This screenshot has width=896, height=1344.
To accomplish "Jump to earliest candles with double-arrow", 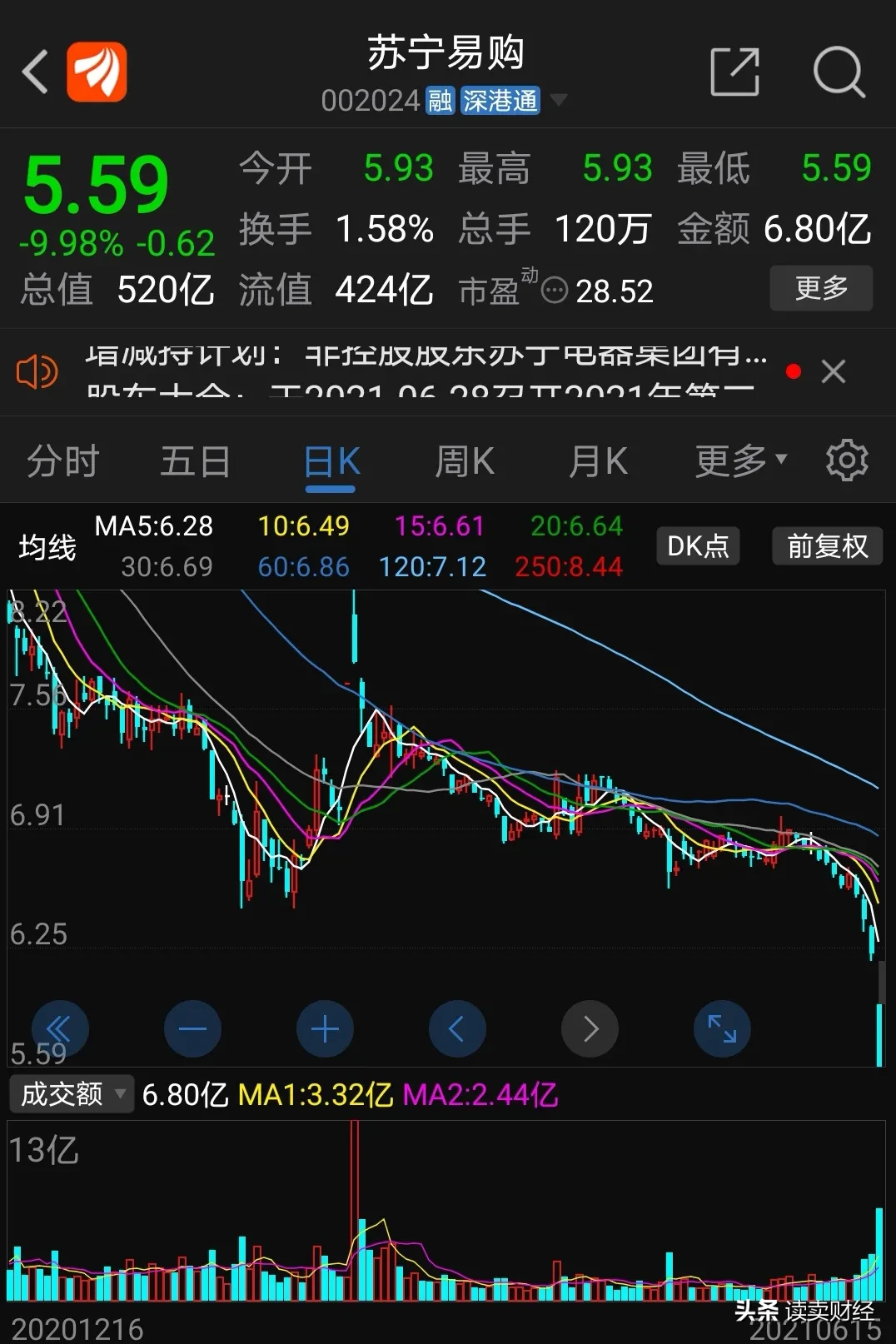I will (60, 1029).
